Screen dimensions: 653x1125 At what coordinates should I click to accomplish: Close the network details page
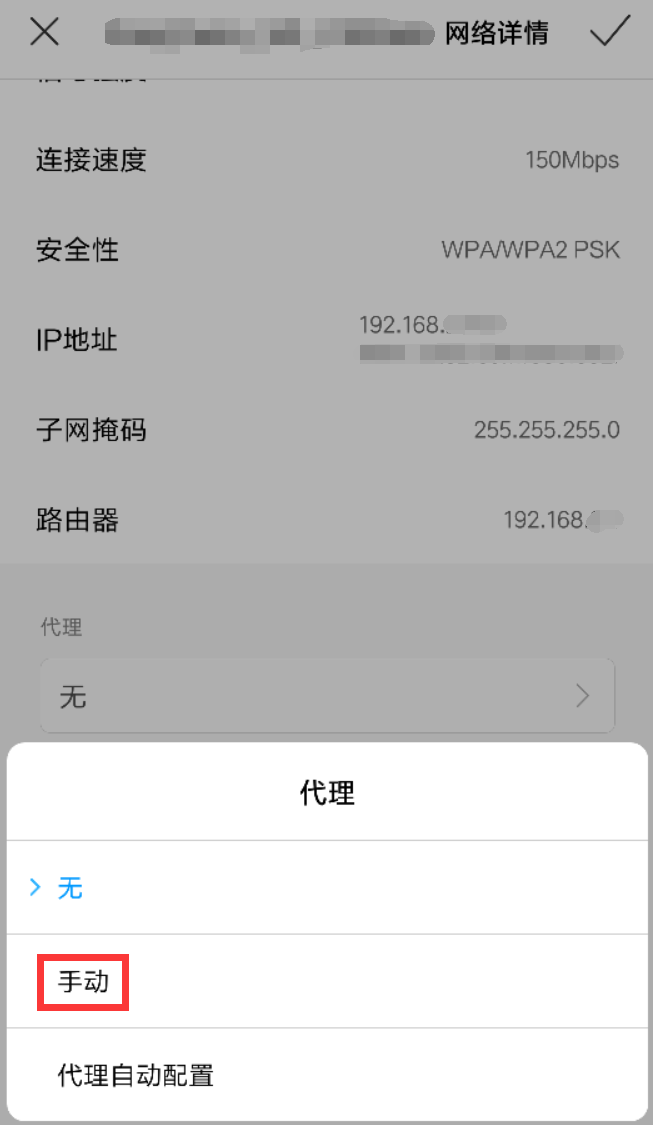coord(45,32)
